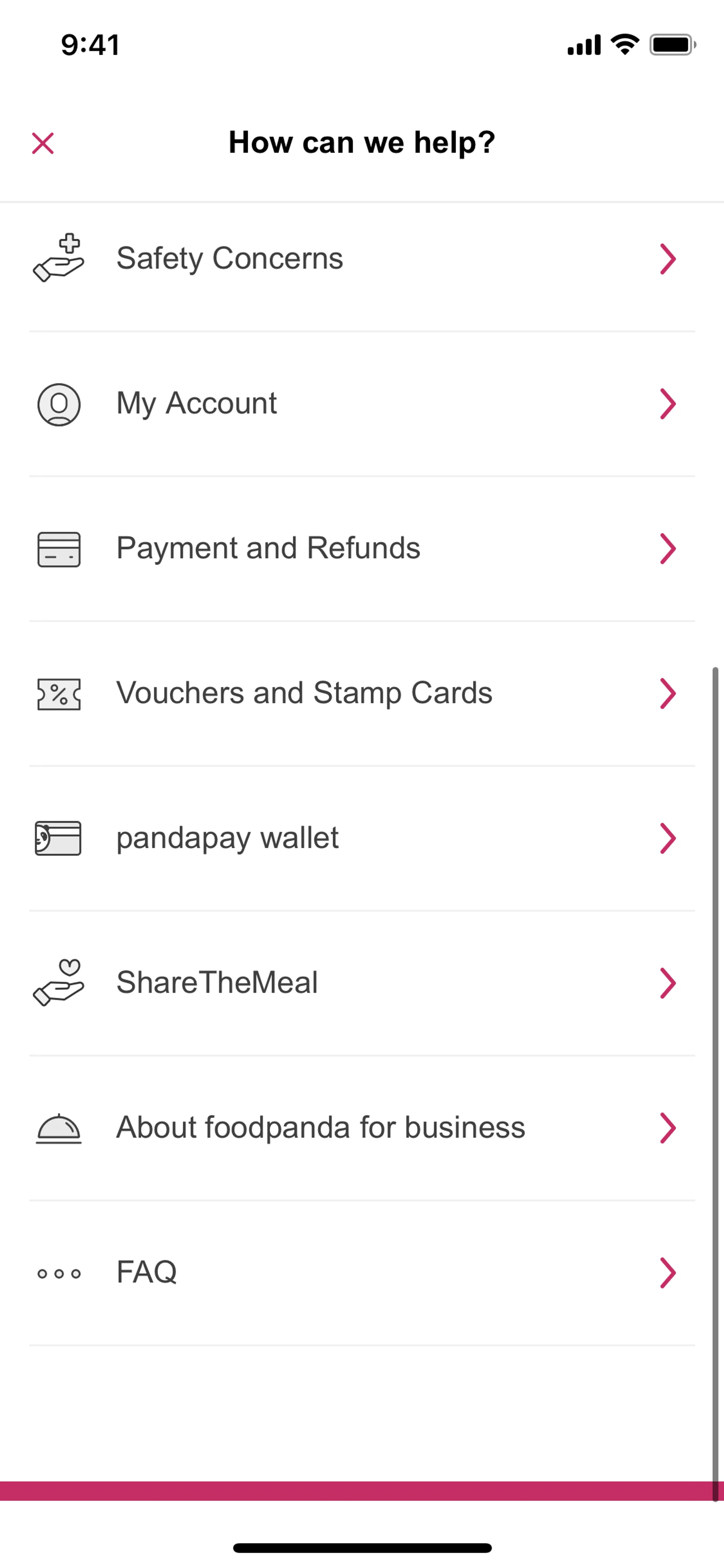Image resolution: width=724 pixels, height=1568 pixels.
Task: Open pandapay wallet help section
Action: point(361,838)
